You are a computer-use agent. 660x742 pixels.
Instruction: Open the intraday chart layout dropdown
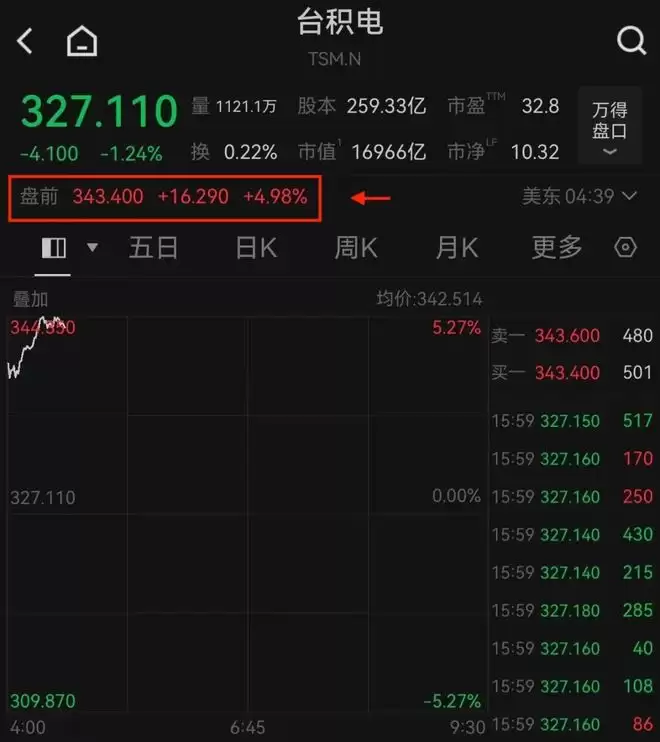pos(94,247)
